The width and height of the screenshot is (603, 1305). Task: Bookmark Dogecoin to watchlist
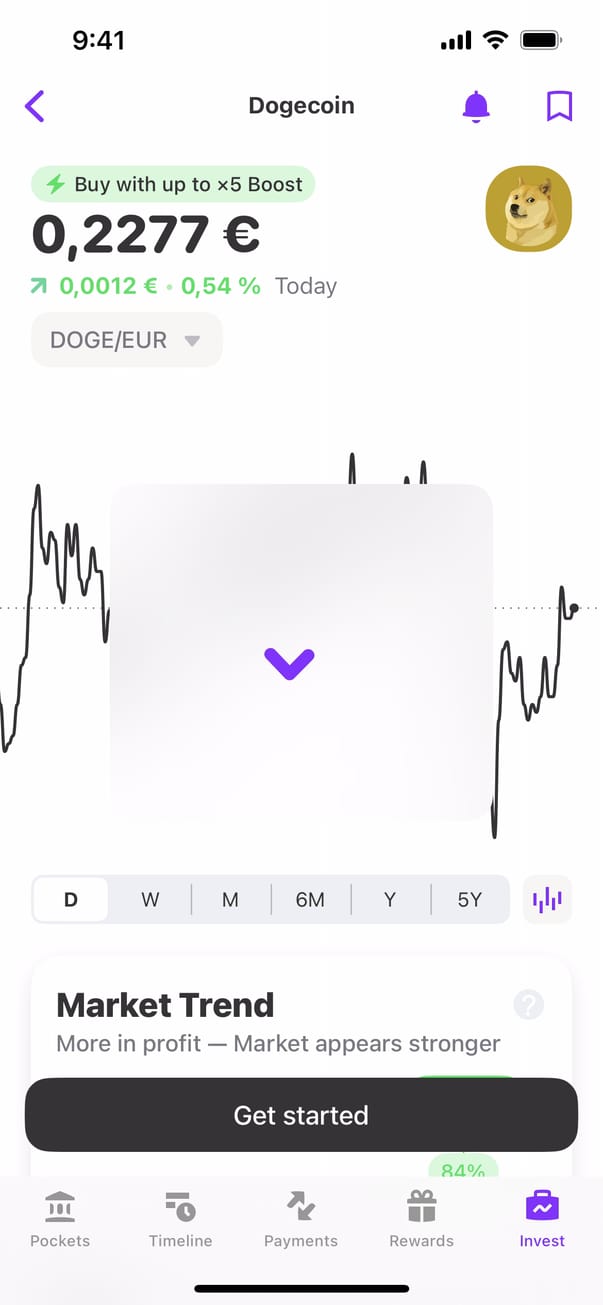click(x=559, y=106)
